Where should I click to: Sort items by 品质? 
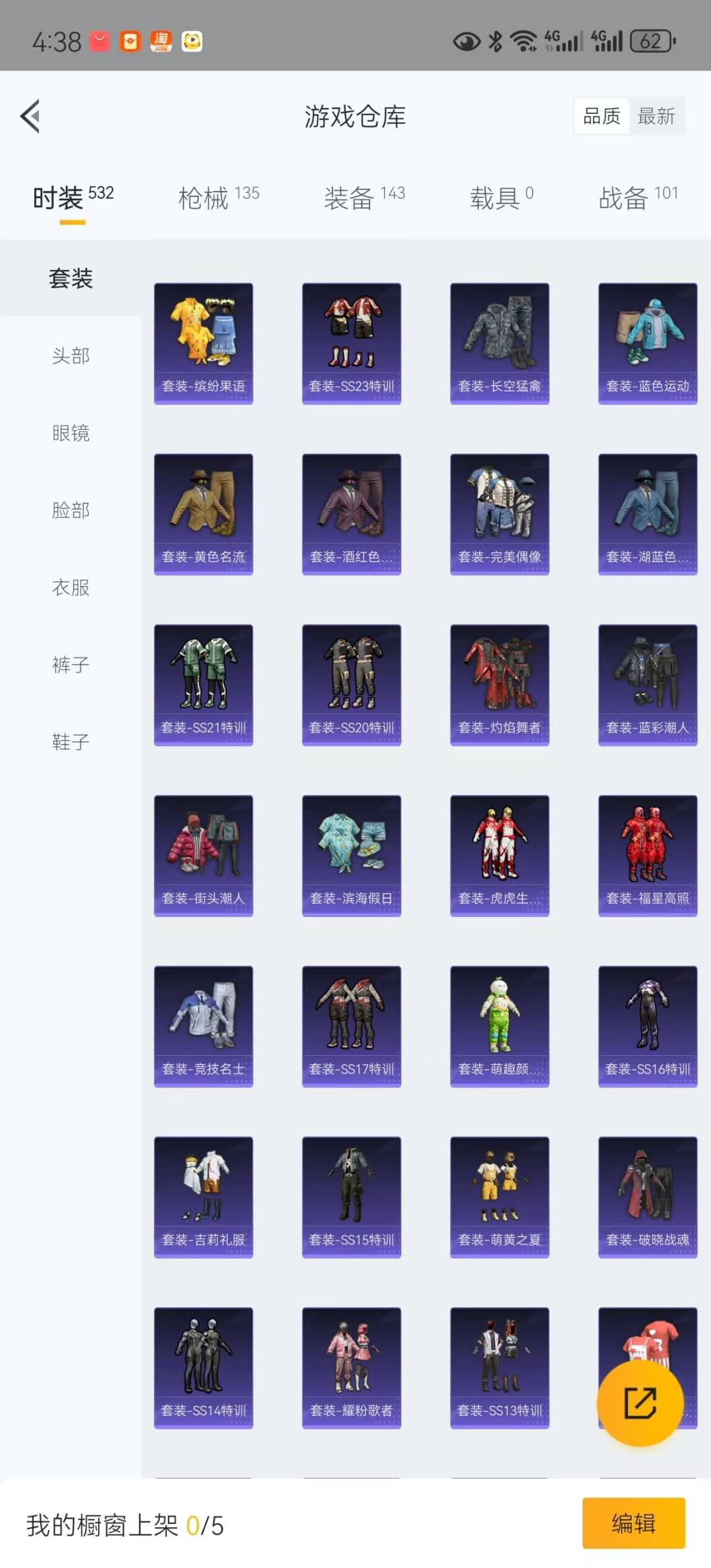click(x=602, y=117)
